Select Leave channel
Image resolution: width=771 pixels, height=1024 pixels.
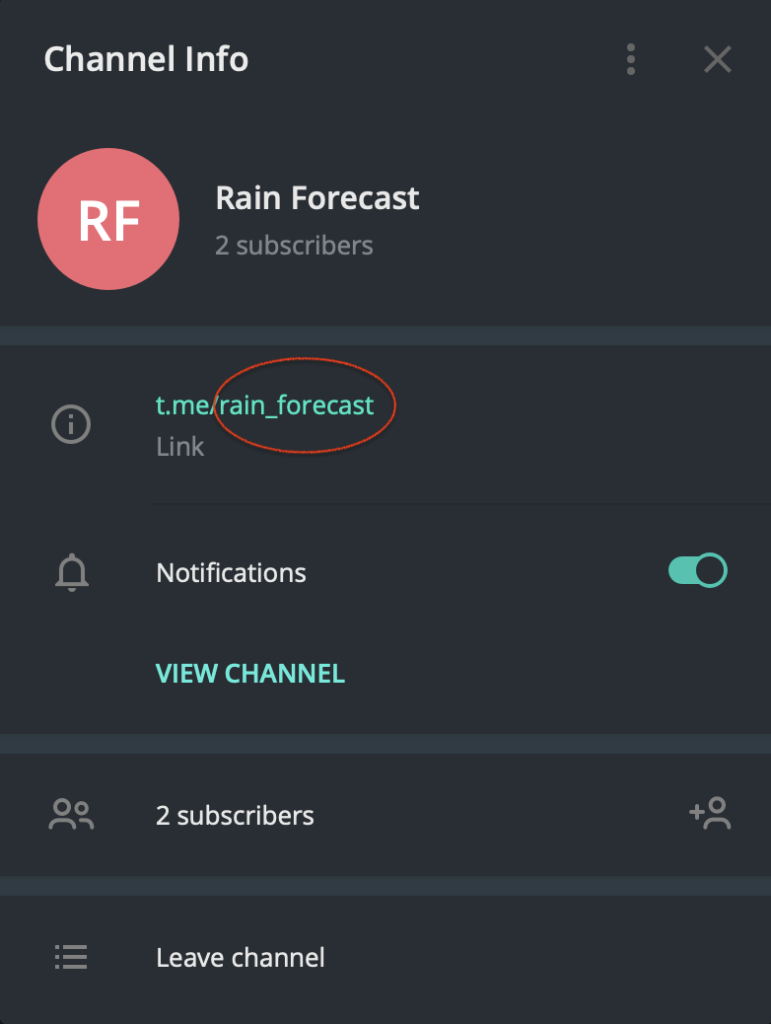[x=240, y=957]
